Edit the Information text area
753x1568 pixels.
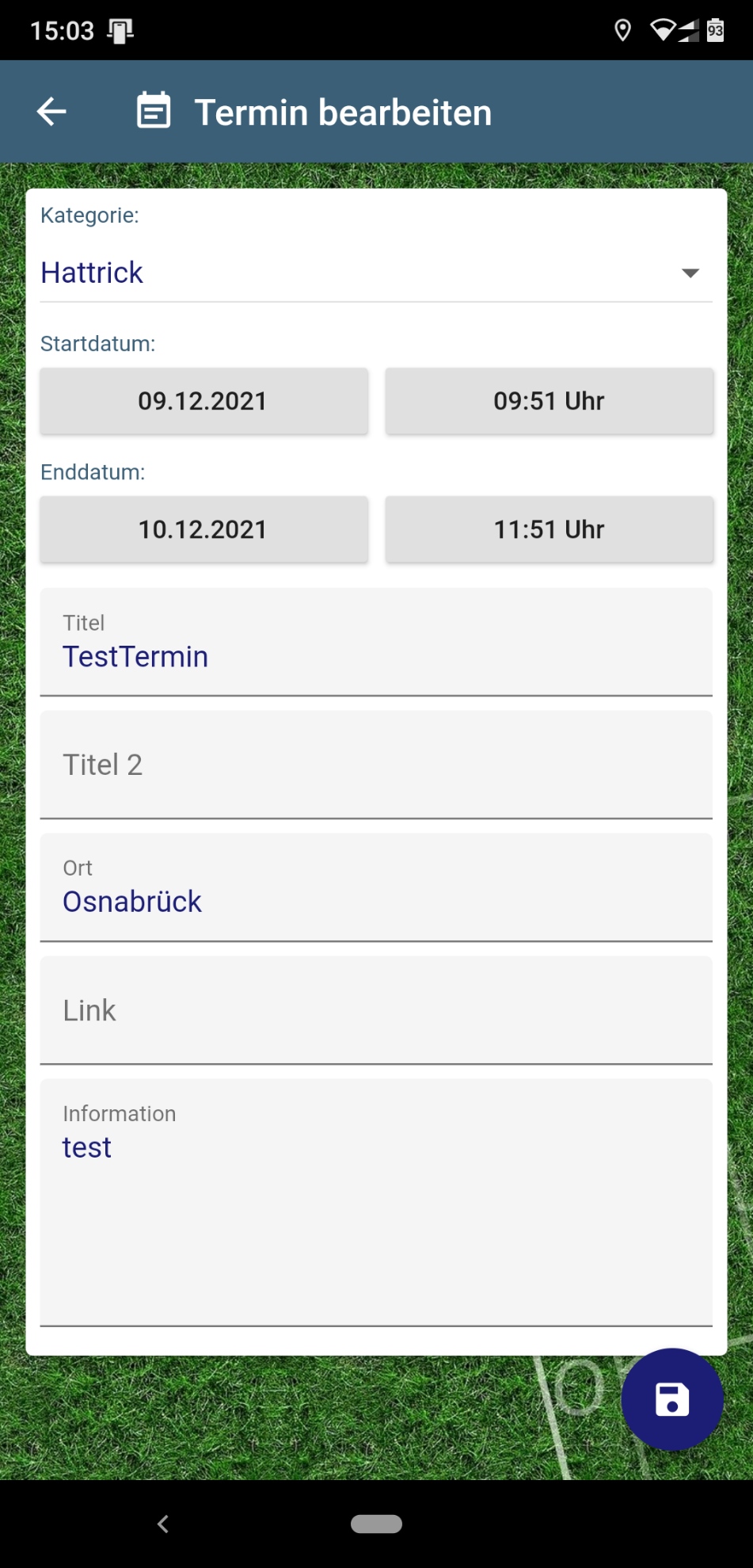click(x=376, y=1203)
